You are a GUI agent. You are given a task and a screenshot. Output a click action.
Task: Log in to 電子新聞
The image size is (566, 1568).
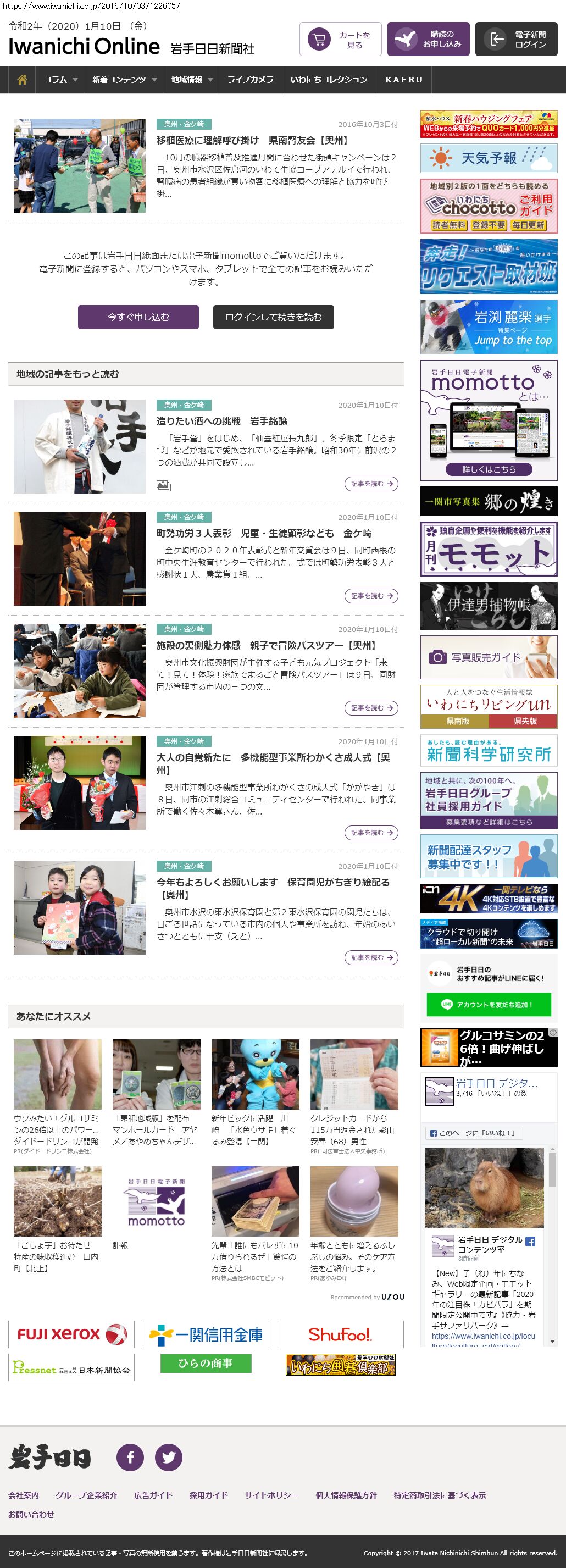click(516, 40)
